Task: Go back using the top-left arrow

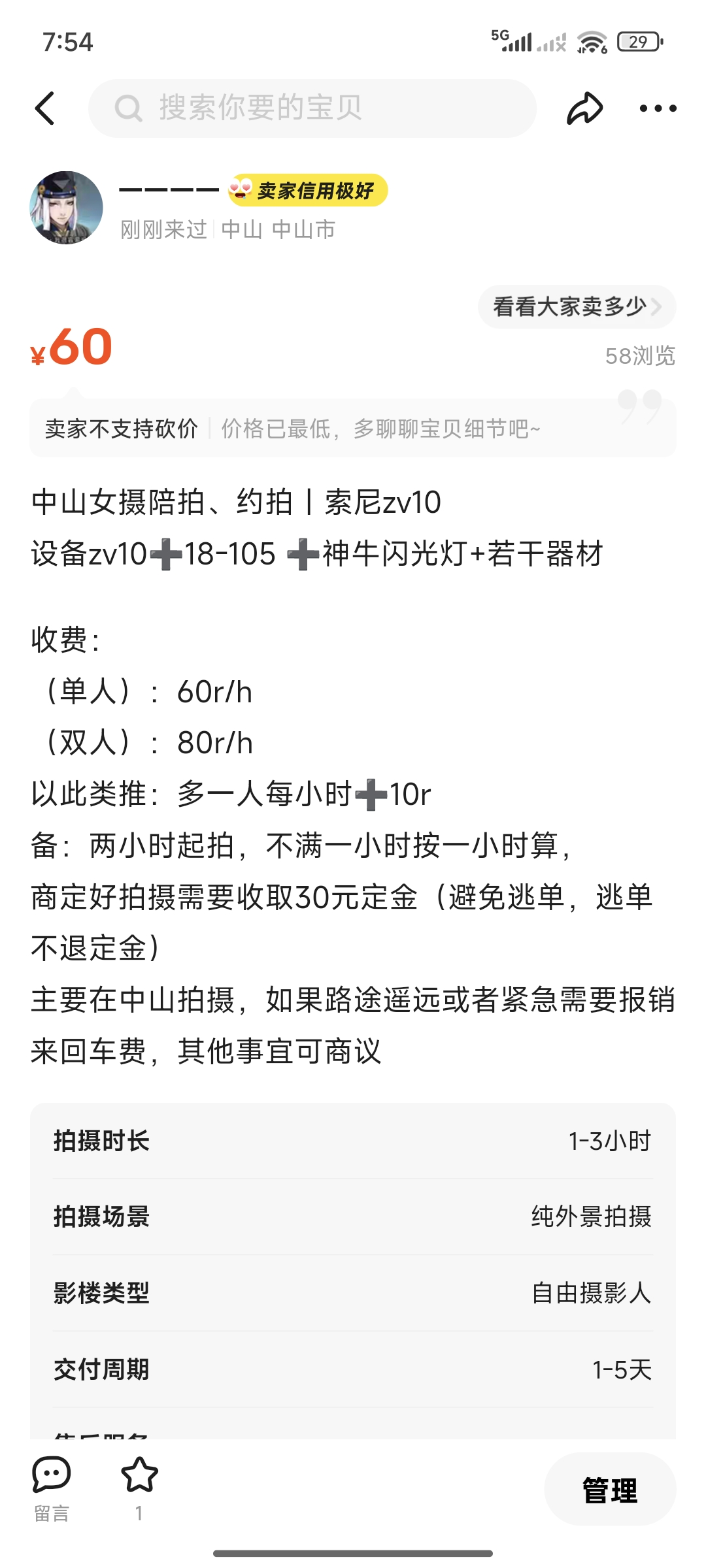Action: coord(44,108)
